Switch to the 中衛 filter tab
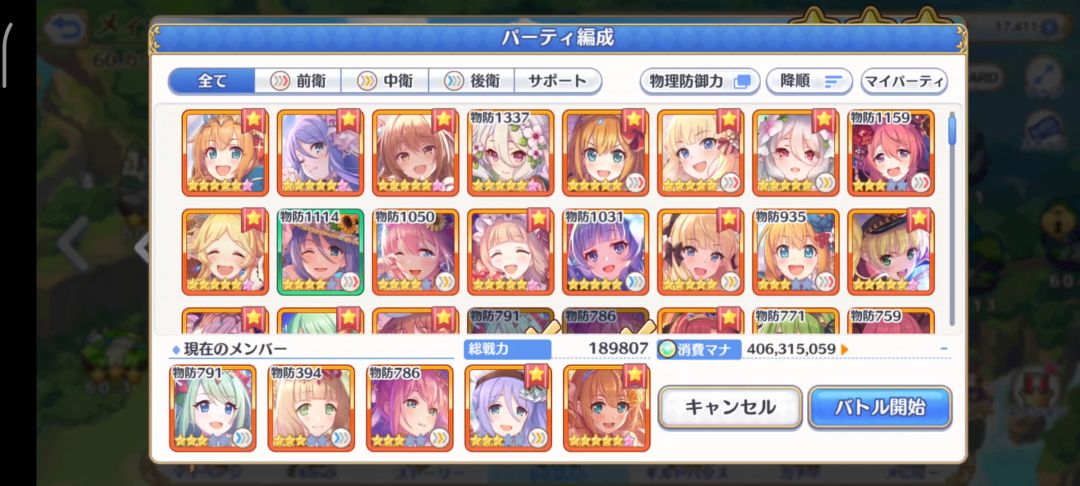The image size is (1080, 486). coord(385,81)
